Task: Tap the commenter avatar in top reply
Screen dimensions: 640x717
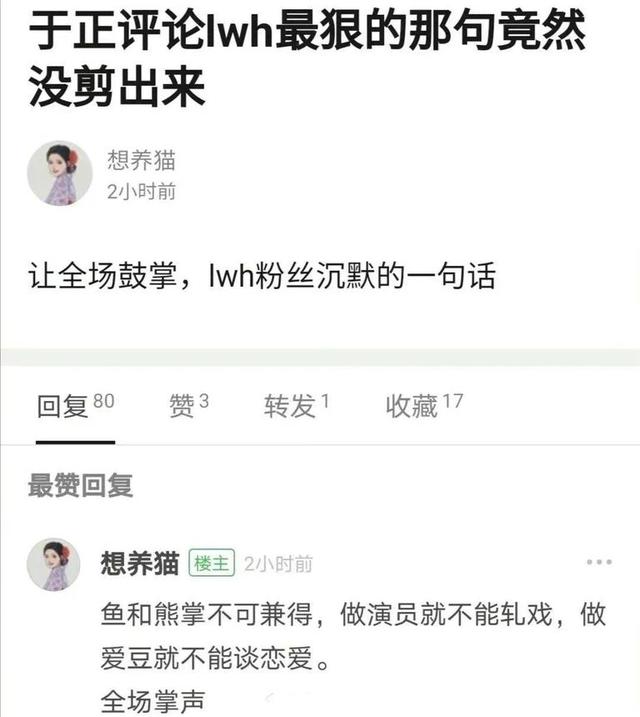Action: [54, 565]
